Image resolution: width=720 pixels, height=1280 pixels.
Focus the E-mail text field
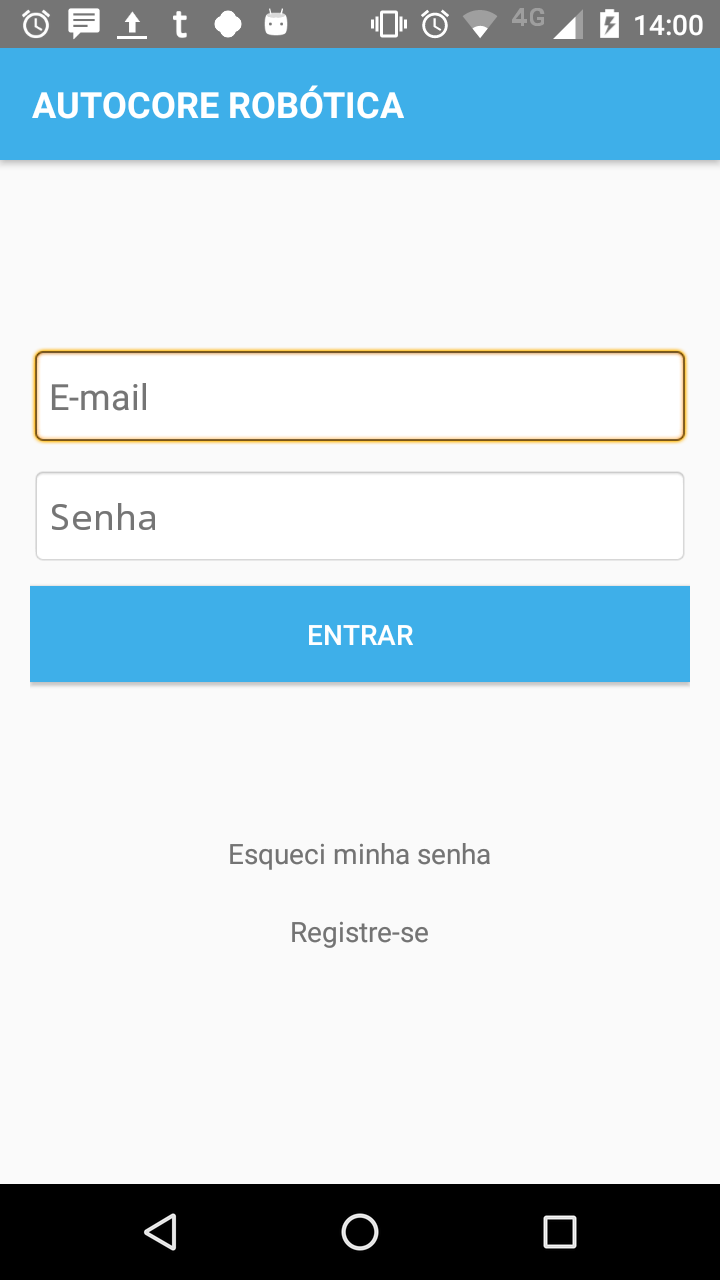(x=360, y=397)
